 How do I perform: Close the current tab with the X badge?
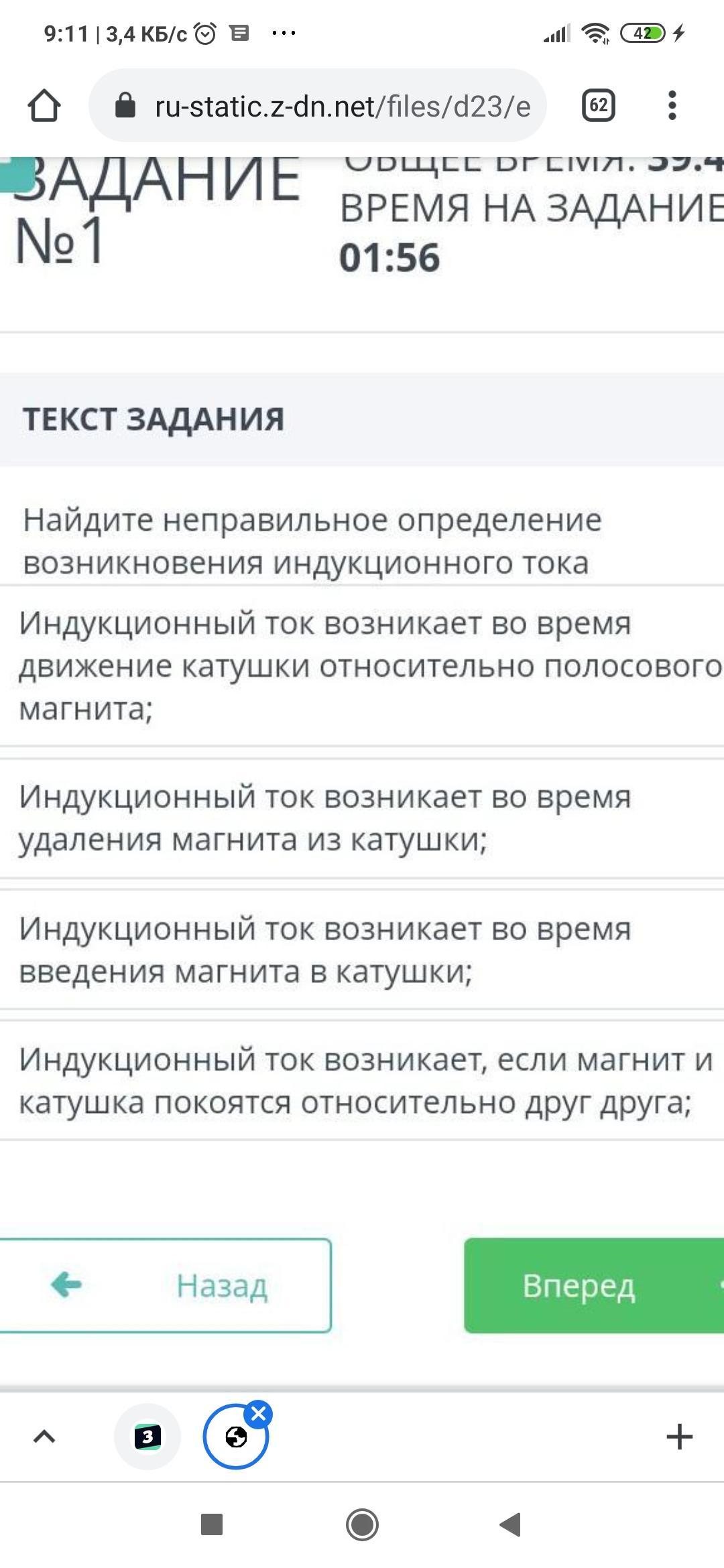[259, 1414]
